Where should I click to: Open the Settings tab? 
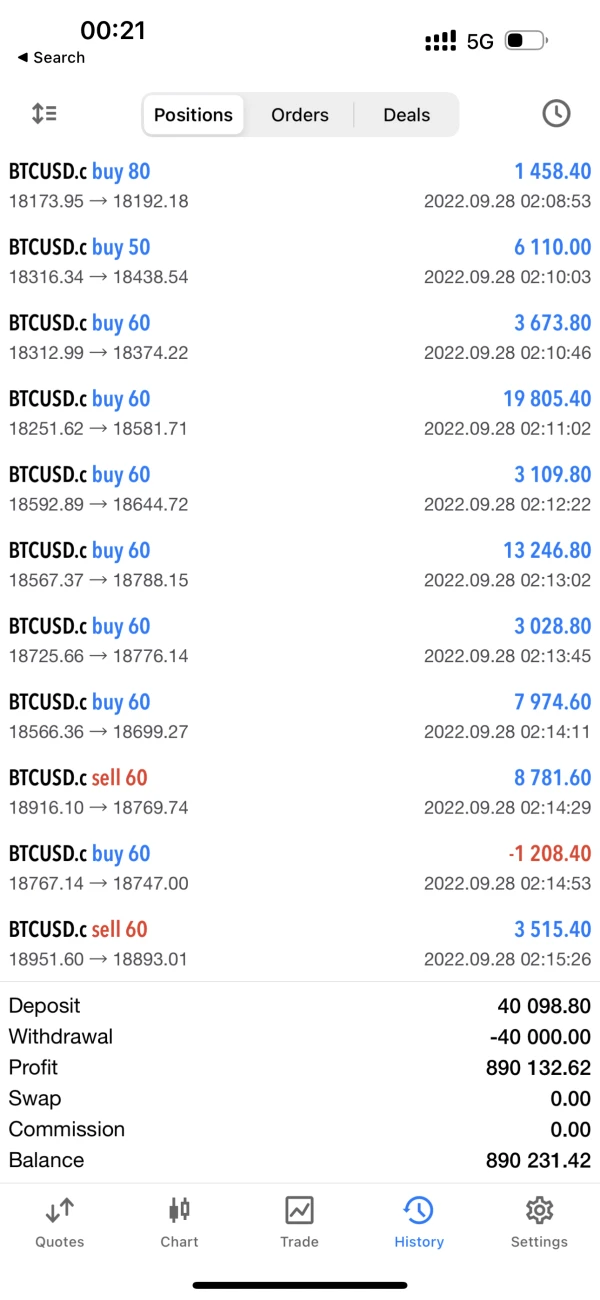click(539, 1222)
